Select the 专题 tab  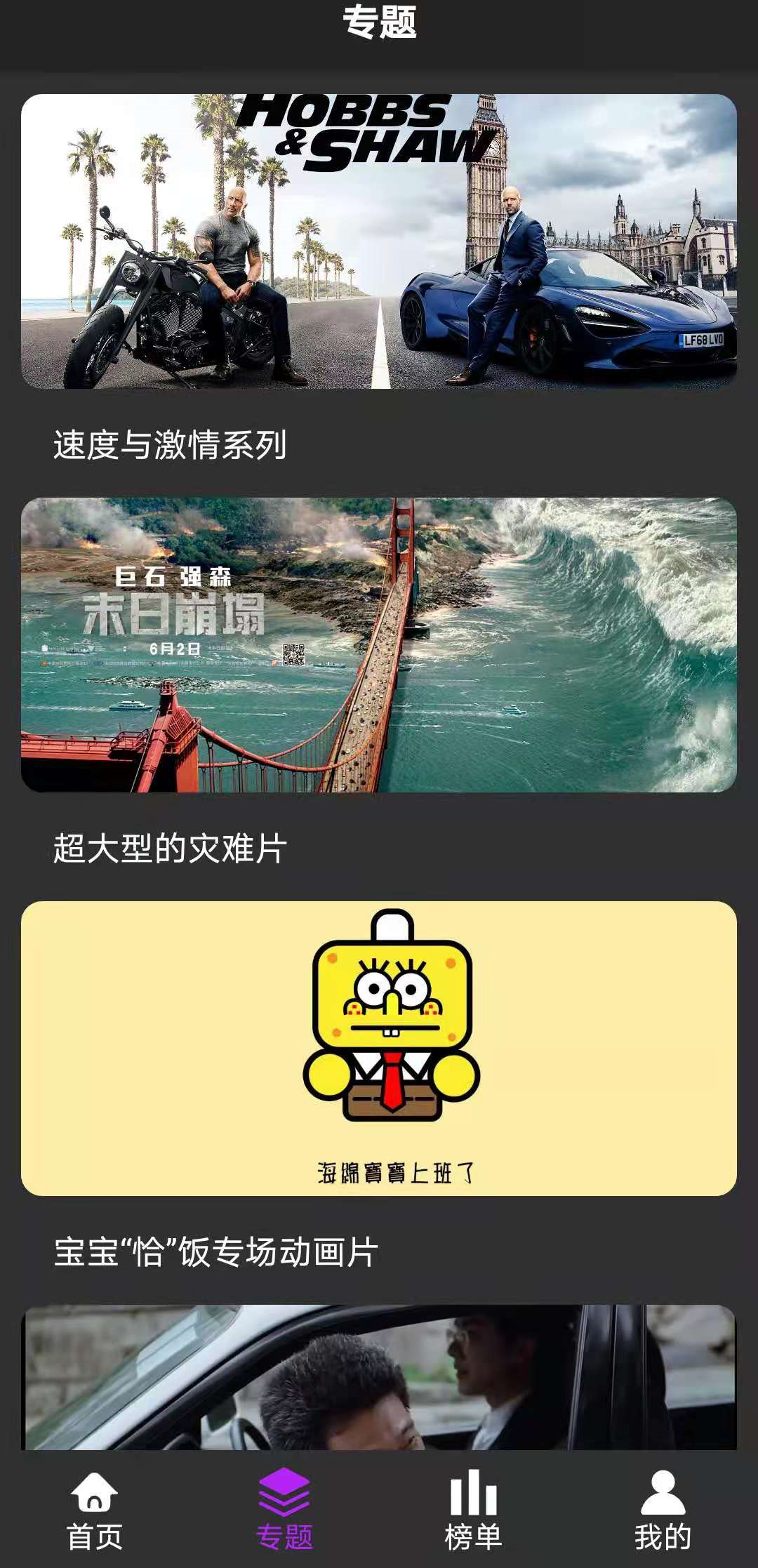coord(284,1510)
